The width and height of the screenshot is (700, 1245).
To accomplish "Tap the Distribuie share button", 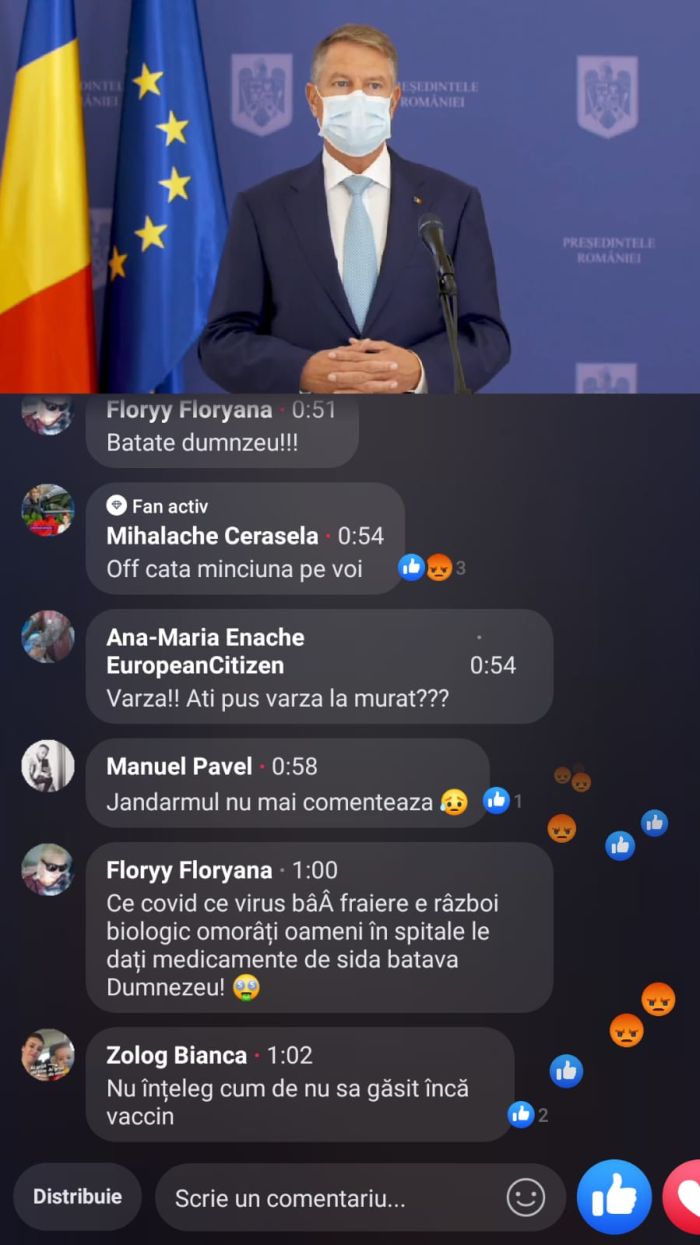I will pyautogui.click(x=77, y=1197).
